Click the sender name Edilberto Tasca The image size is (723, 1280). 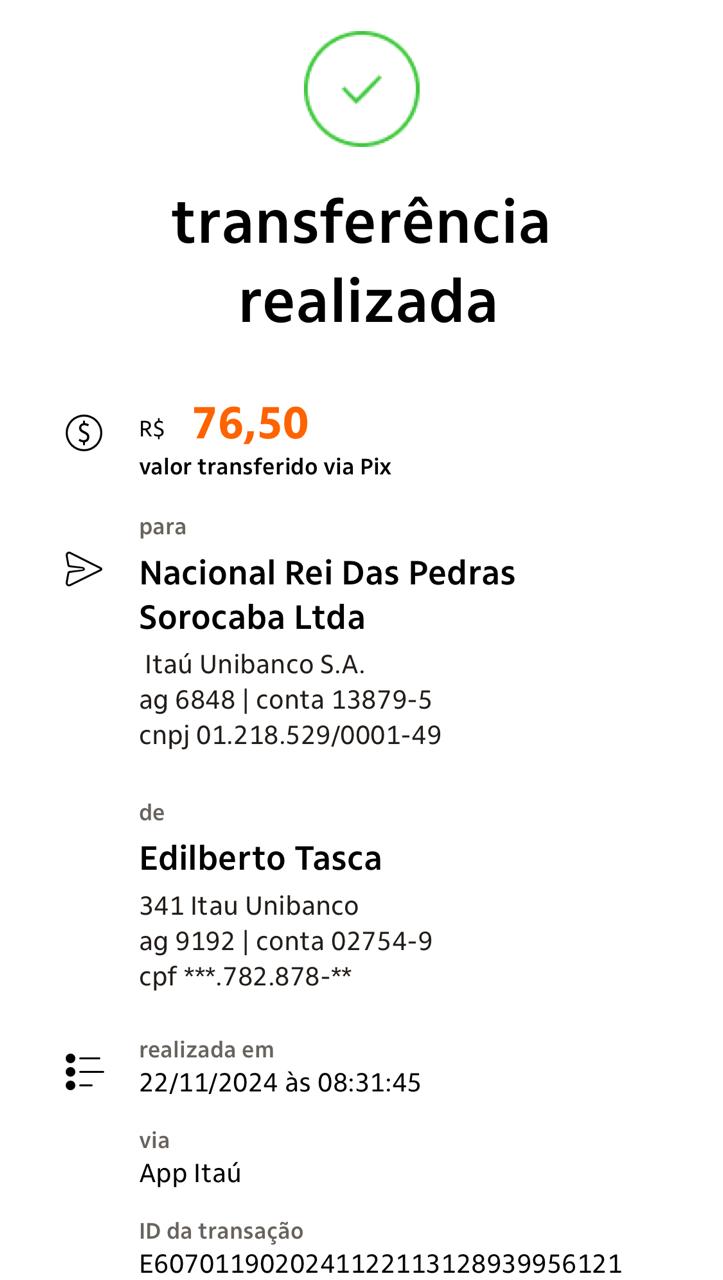coord(260,858)
